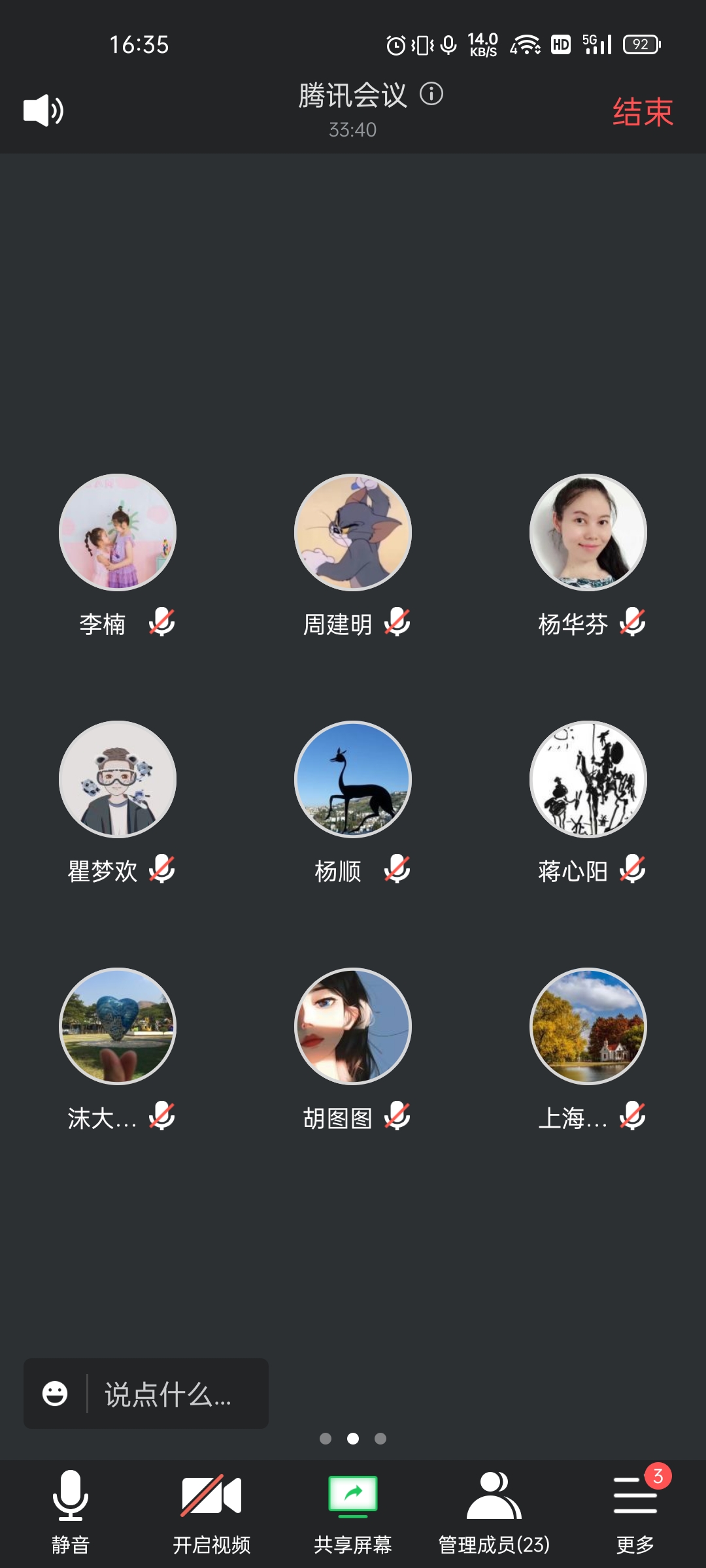Open 胡图图's participant tile
Image resolution: width=706 pixels, height=1568 pixels.
tap(353, 1026)
